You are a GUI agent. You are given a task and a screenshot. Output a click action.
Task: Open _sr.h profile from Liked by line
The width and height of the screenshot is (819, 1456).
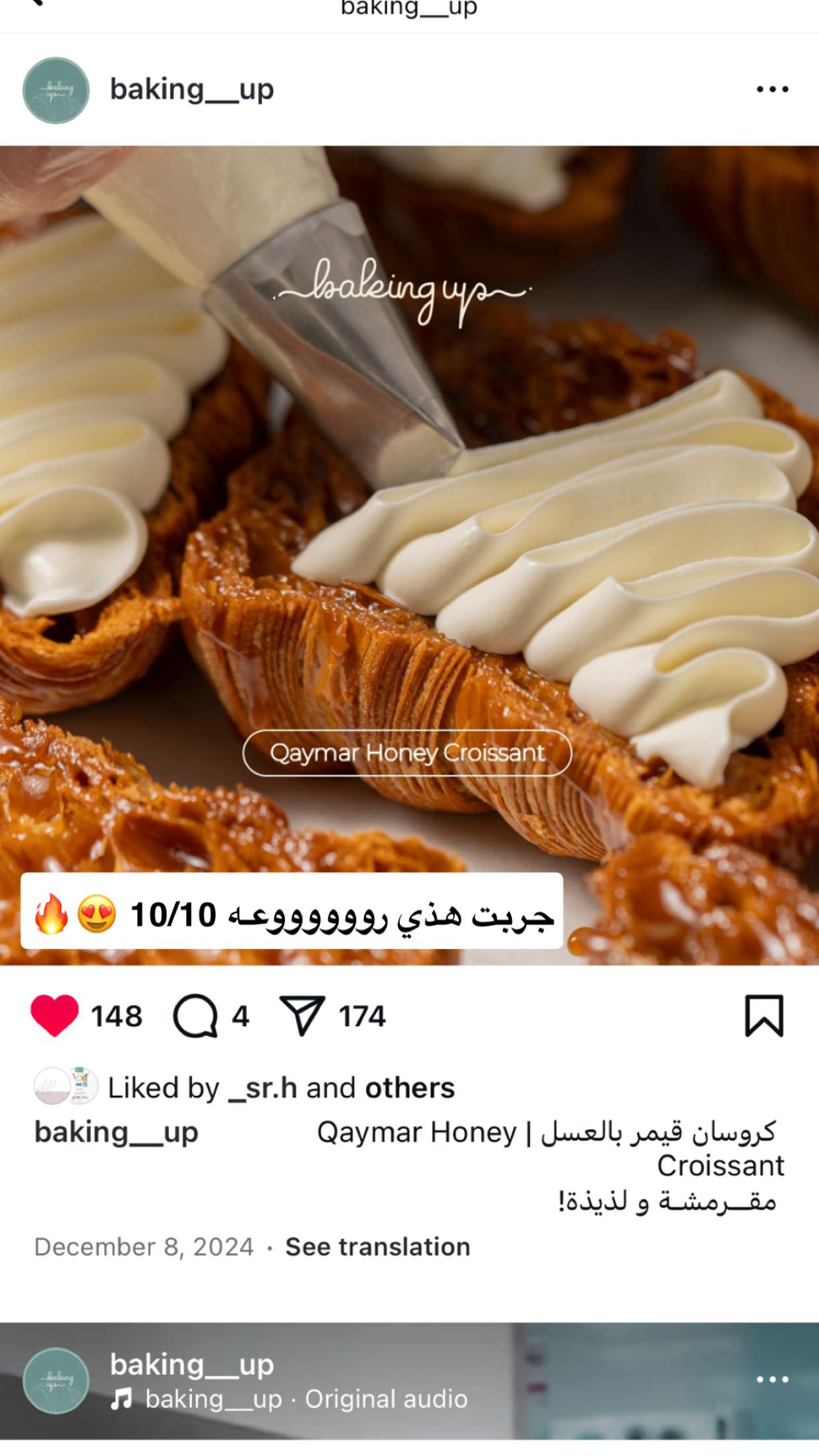pos(262,1088)
